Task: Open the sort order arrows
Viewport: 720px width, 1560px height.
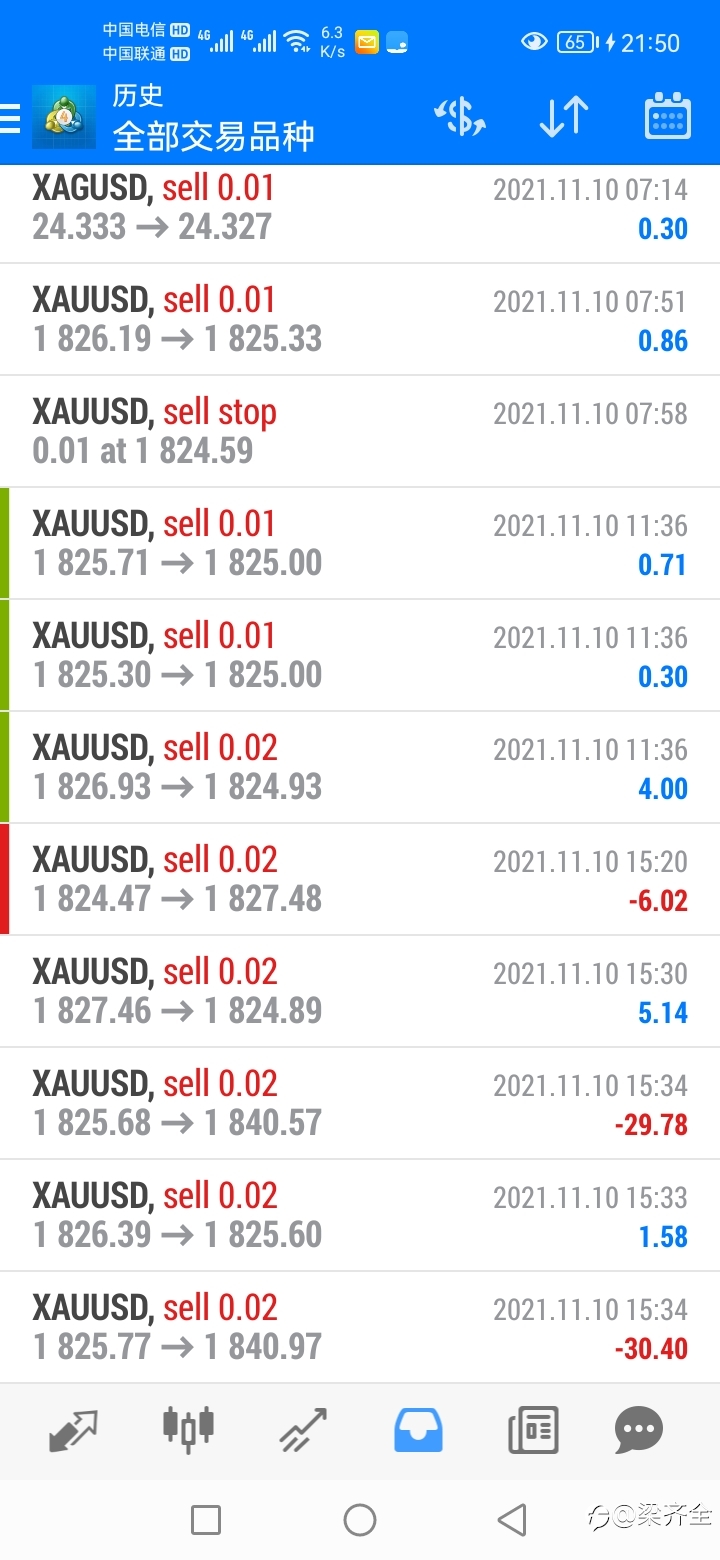Action: coord(564,118)
